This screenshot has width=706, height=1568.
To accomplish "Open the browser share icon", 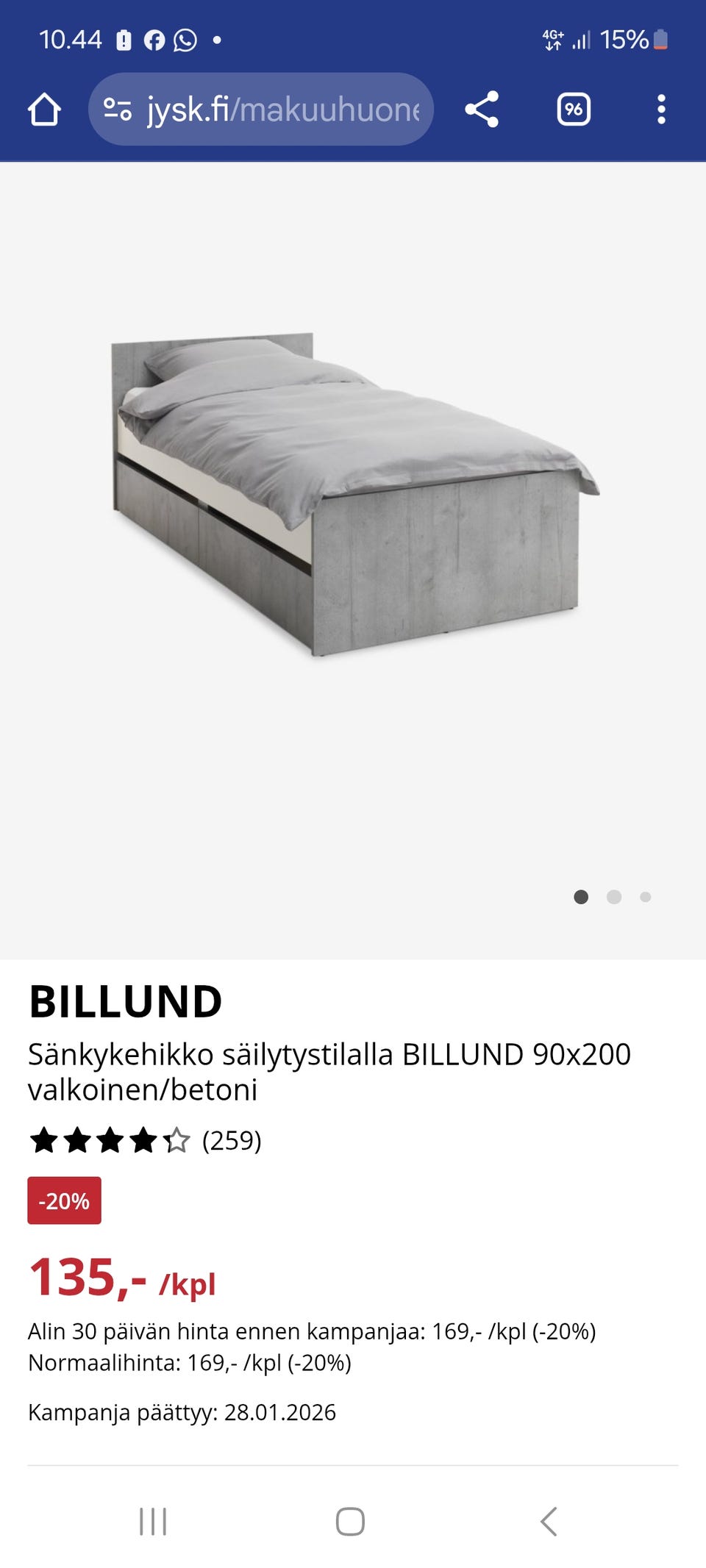I will 482,110.
